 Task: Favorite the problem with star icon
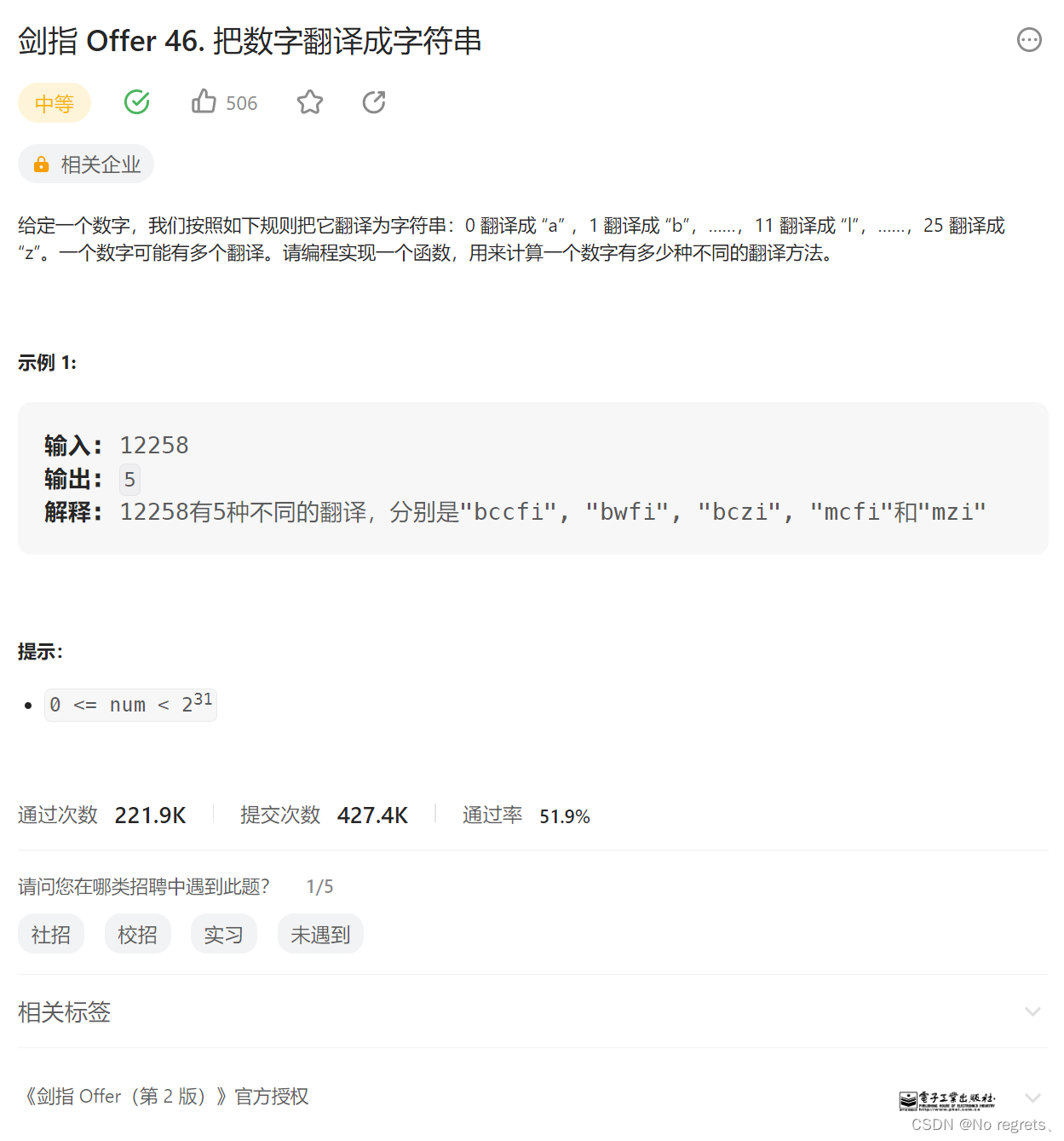(x=310, y=102)
